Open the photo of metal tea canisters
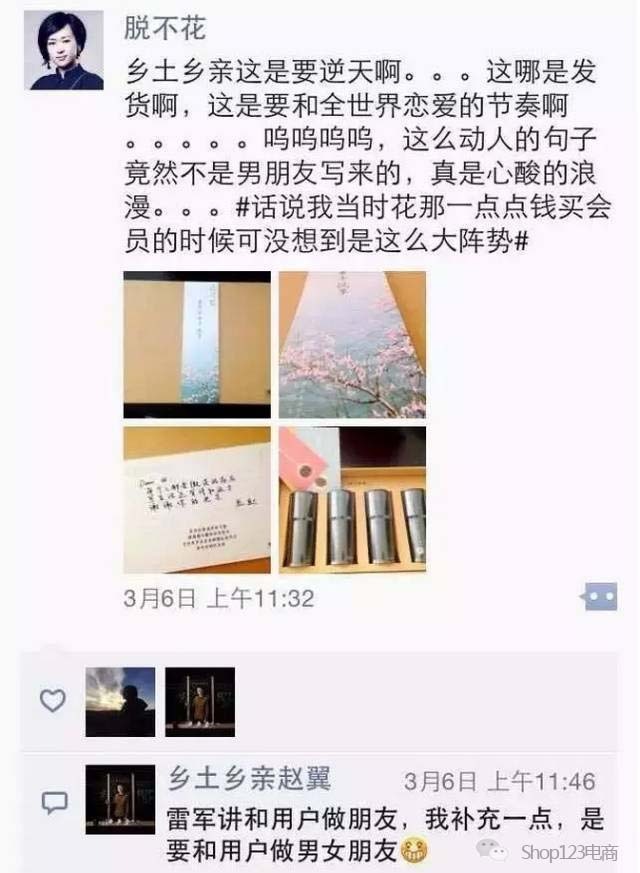 tap(352, 500)
